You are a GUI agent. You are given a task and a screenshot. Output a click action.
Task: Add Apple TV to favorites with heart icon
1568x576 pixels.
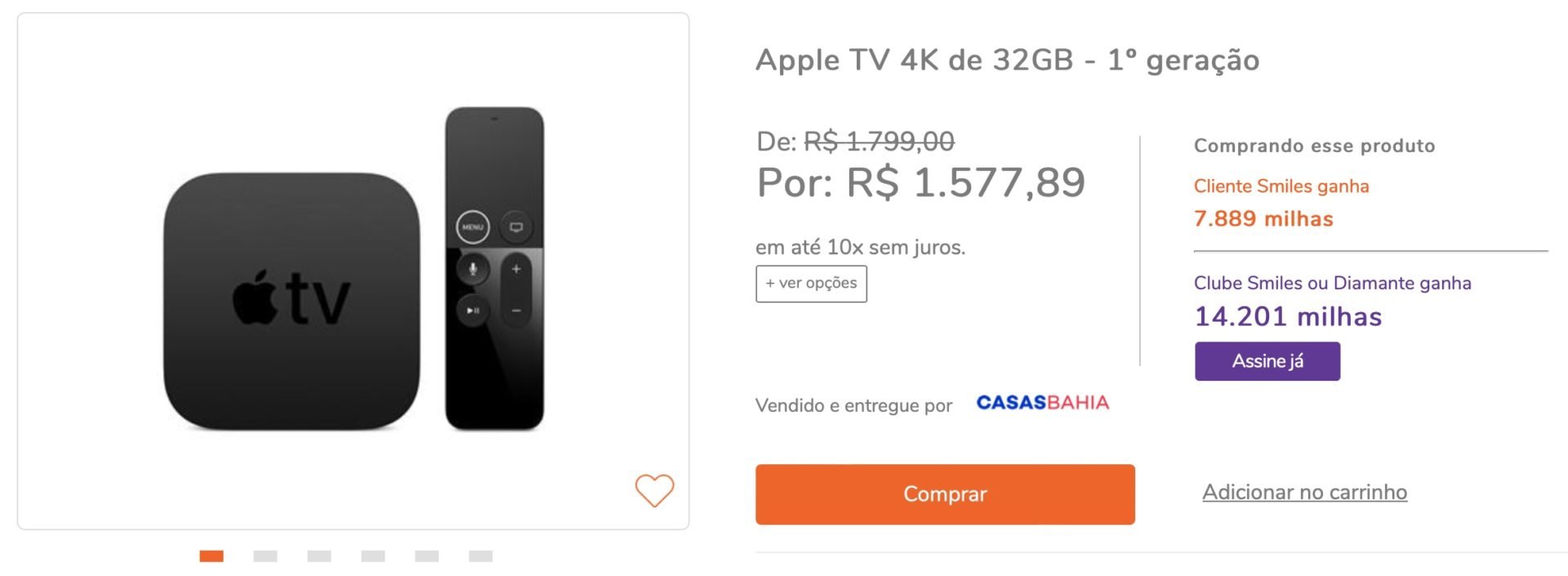pos(654,490)
